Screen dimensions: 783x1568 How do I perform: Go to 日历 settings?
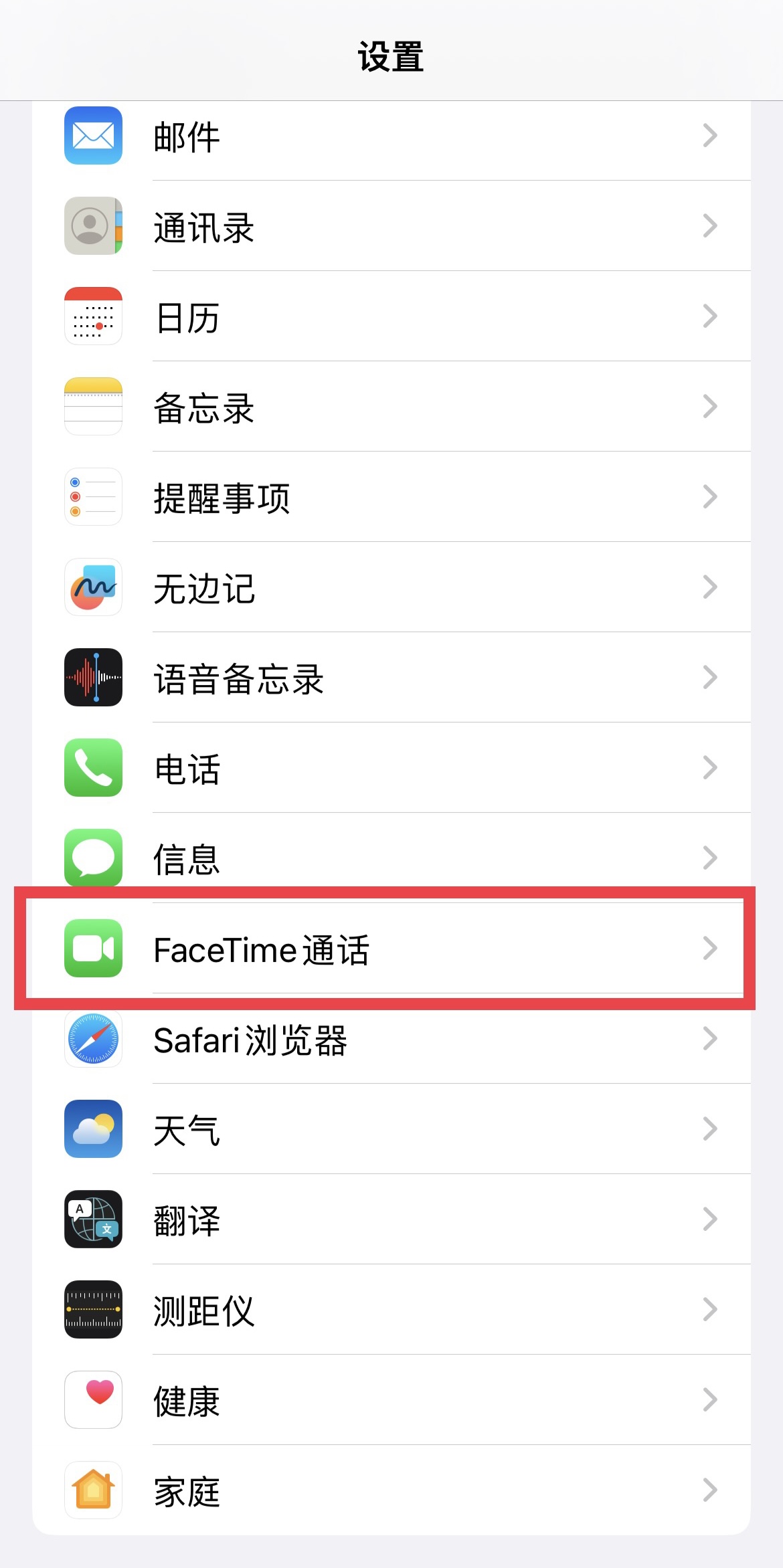pos(391,317)
